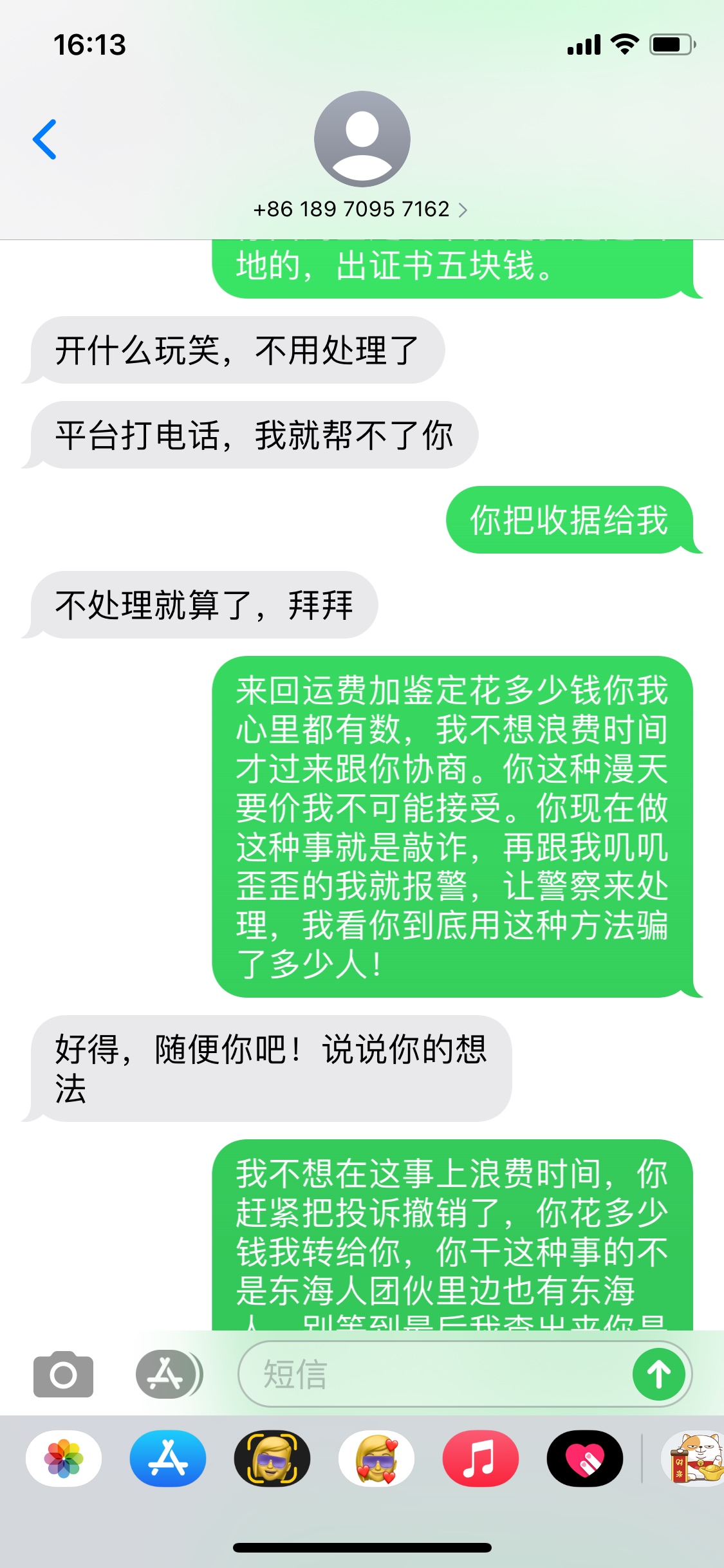Open the App Store in the app drawer
The image size is (724, 1568).
tap(168, 1459)
